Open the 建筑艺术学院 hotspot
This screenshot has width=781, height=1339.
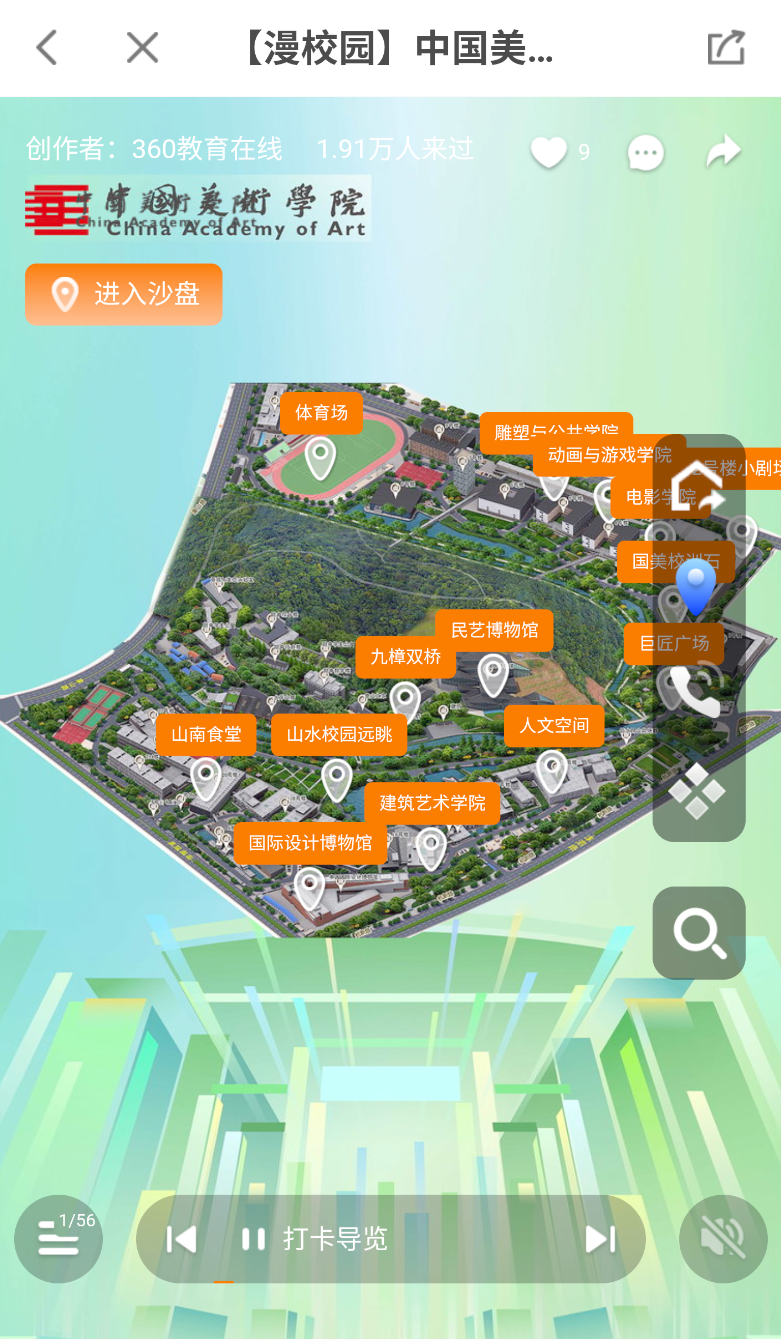(x=432, y=802)
